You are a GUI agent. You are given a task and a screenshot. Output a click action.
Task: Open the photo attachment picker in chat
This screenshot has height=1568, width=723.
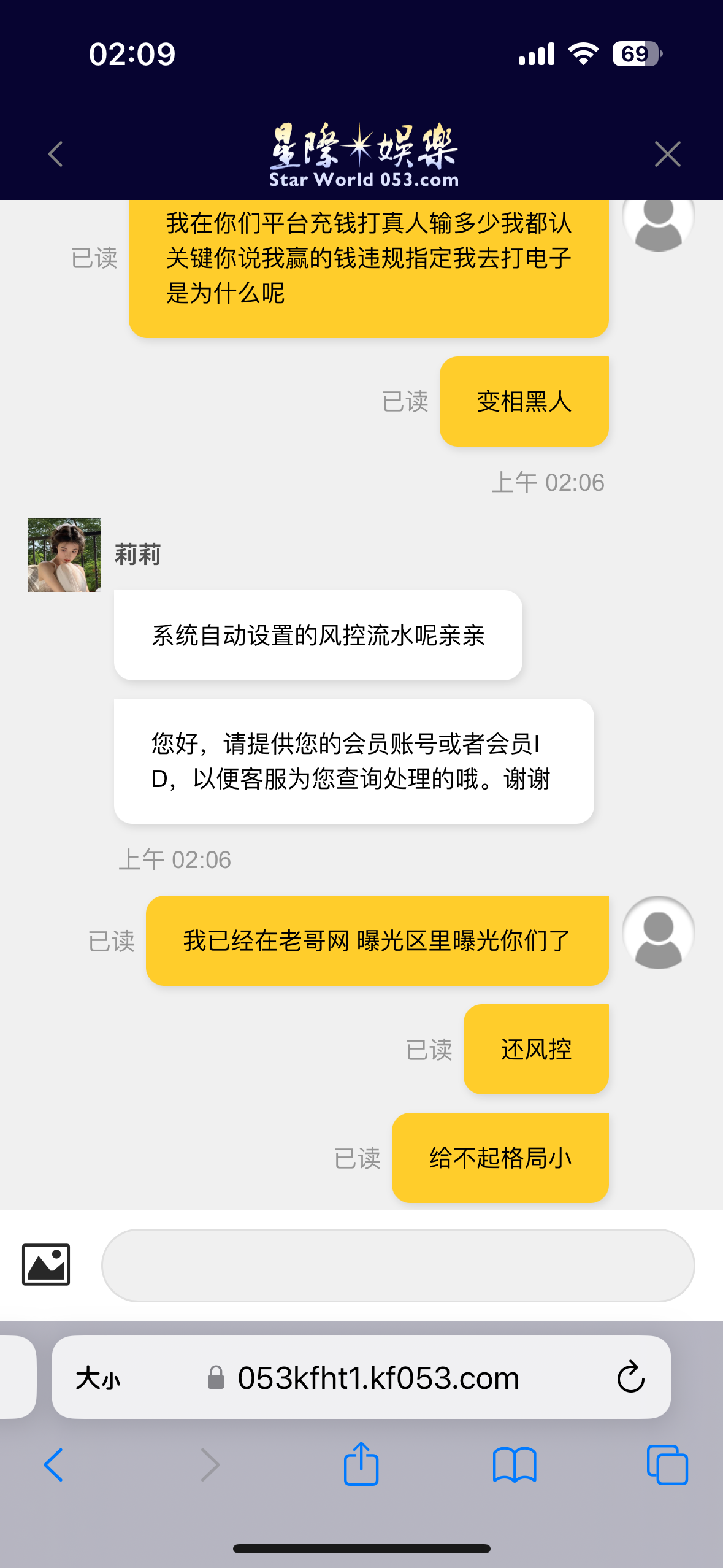pyautogui.click(x=46, y=1265)
